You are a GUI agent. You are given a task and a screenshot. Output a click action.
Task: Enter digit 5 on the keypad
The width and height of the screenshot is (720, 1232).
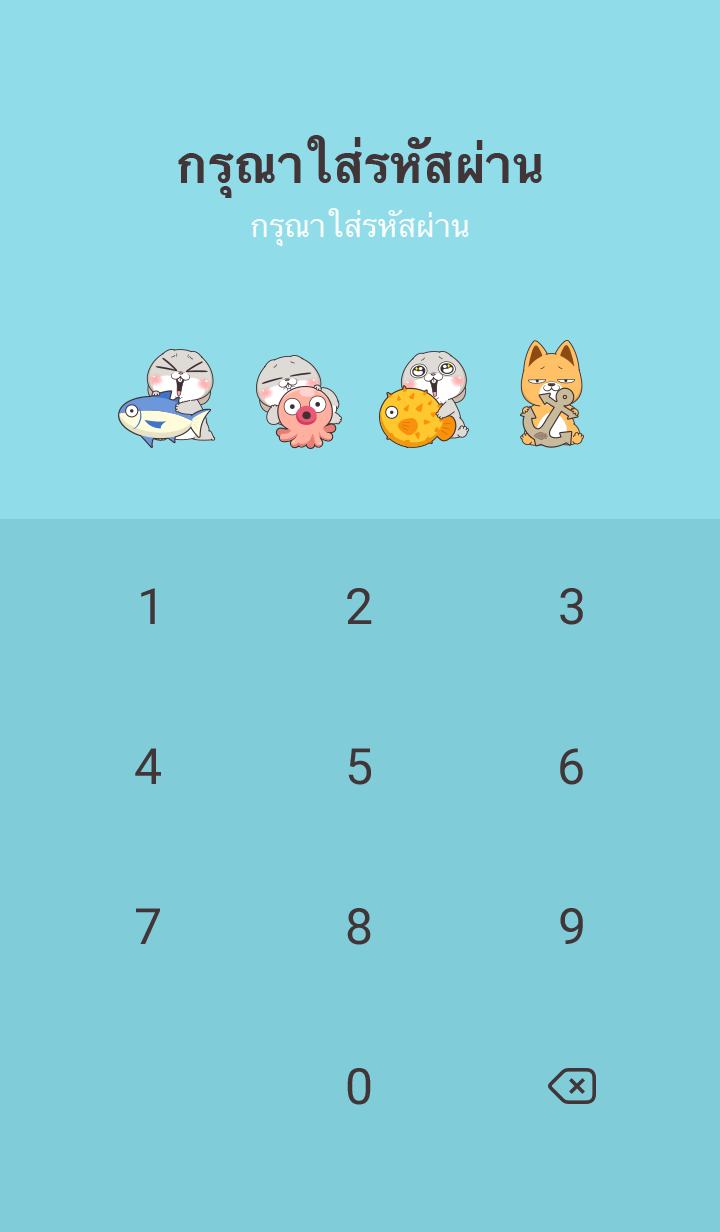tap(359, 767)
